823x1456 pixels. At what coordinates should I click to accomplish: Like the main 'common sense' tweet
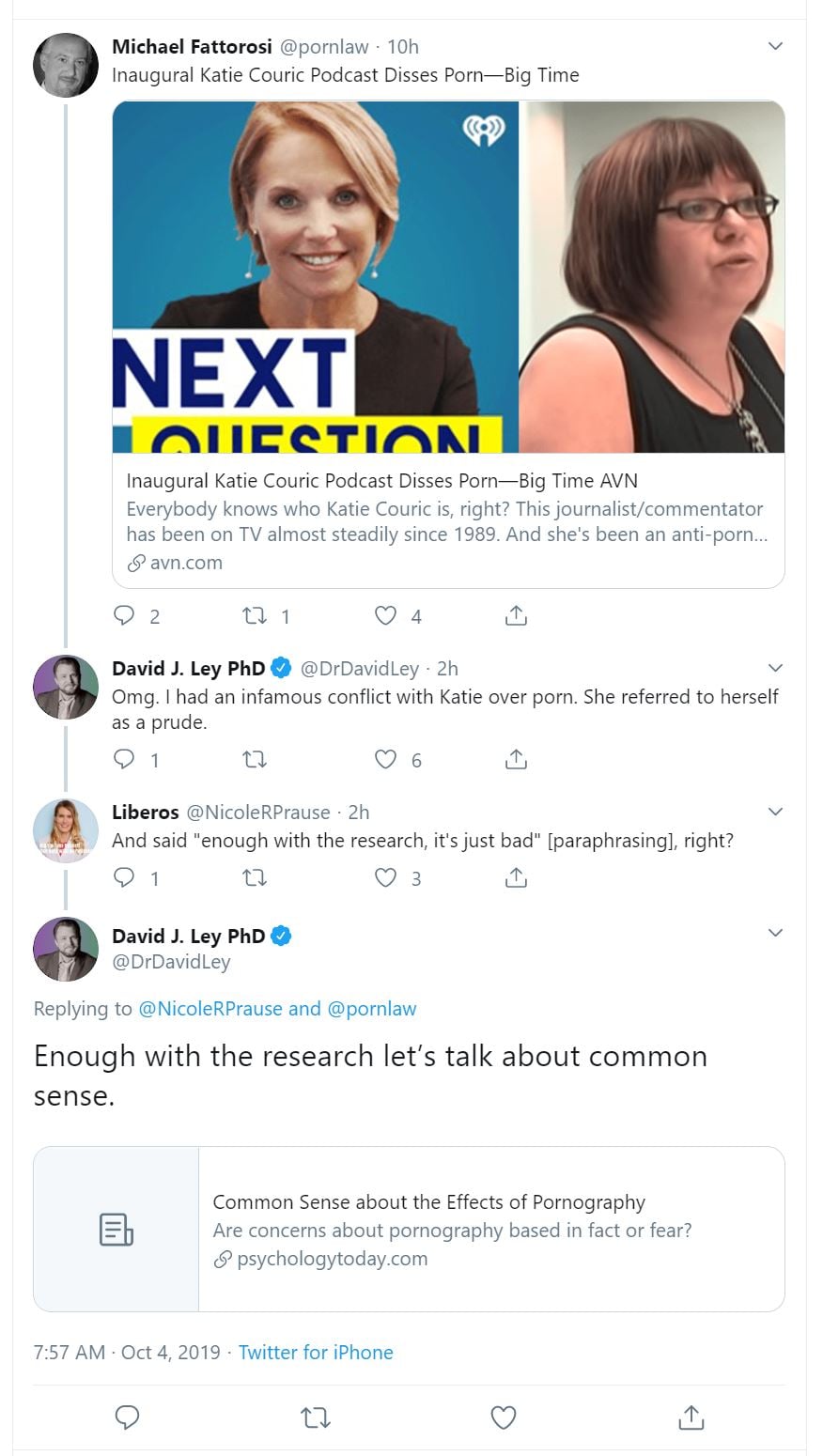point(504,1417)
